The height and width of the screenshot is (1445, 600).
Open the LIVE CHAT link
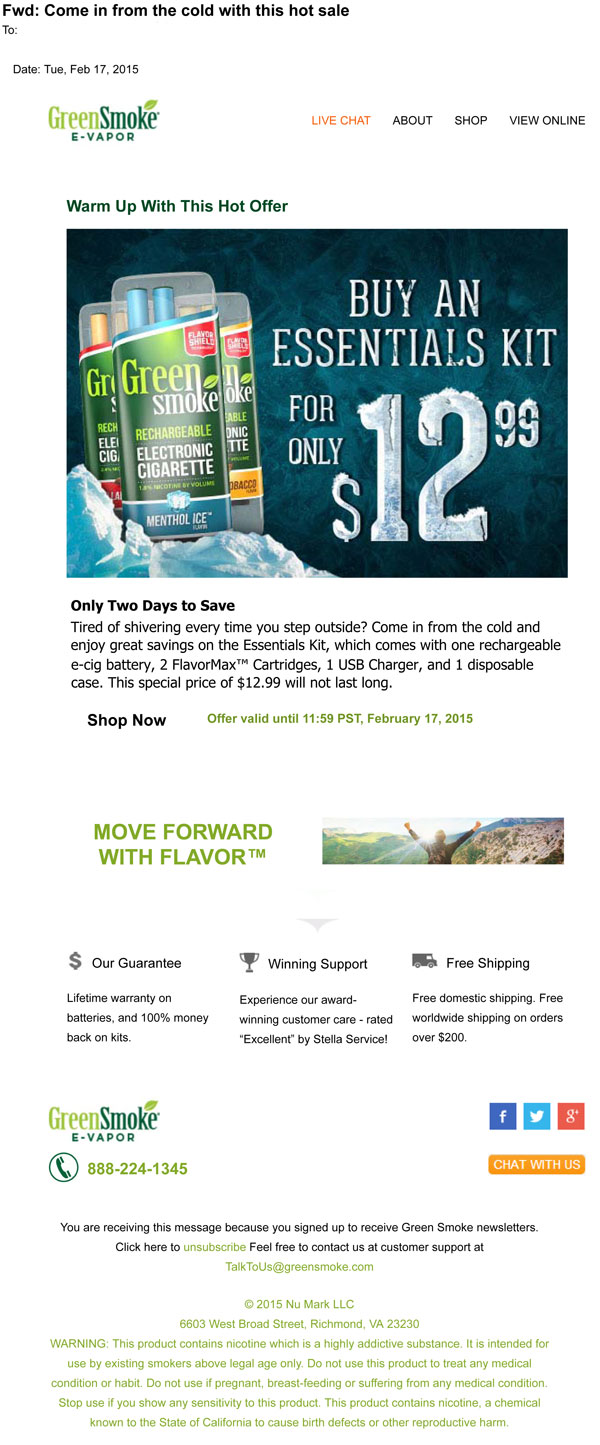[340, 120]
